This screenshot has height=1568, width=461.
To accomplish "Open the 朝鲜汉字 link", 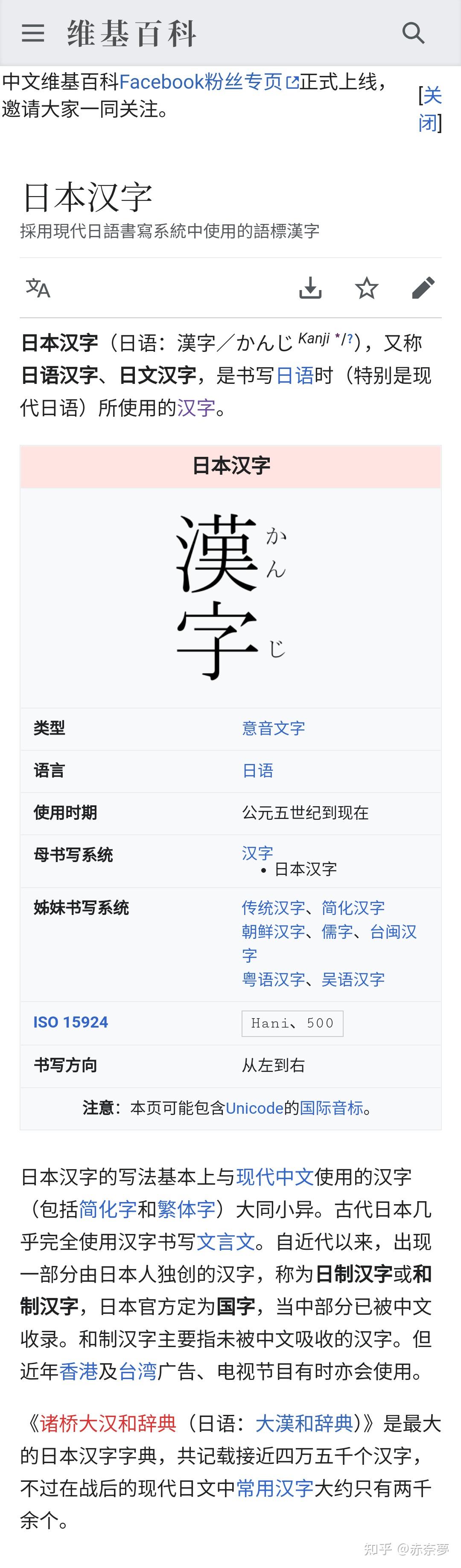I will 274,931.
